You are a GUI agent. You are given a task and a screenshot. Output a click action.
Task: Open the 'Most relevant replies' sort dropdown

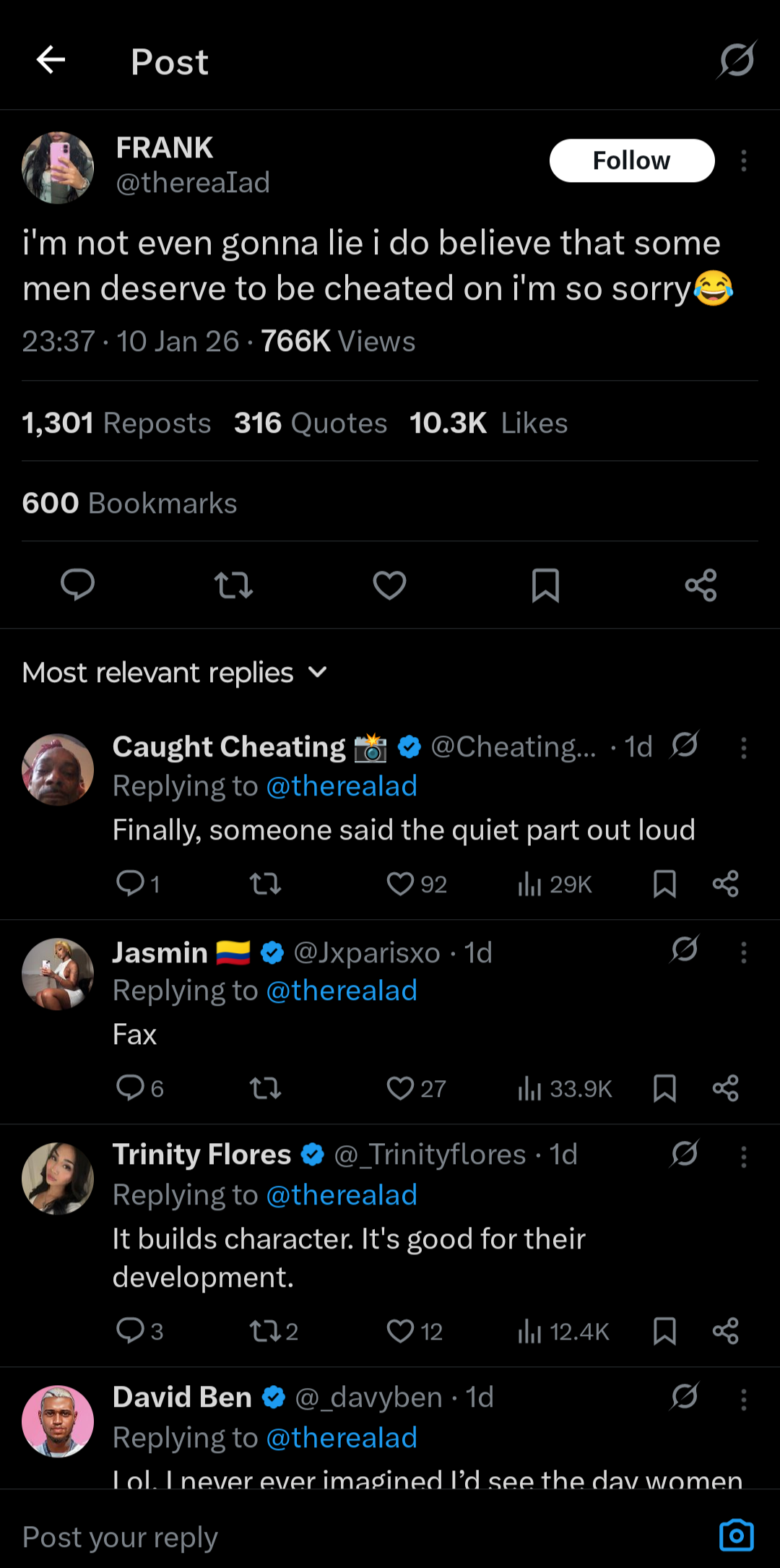coord(174,672)
